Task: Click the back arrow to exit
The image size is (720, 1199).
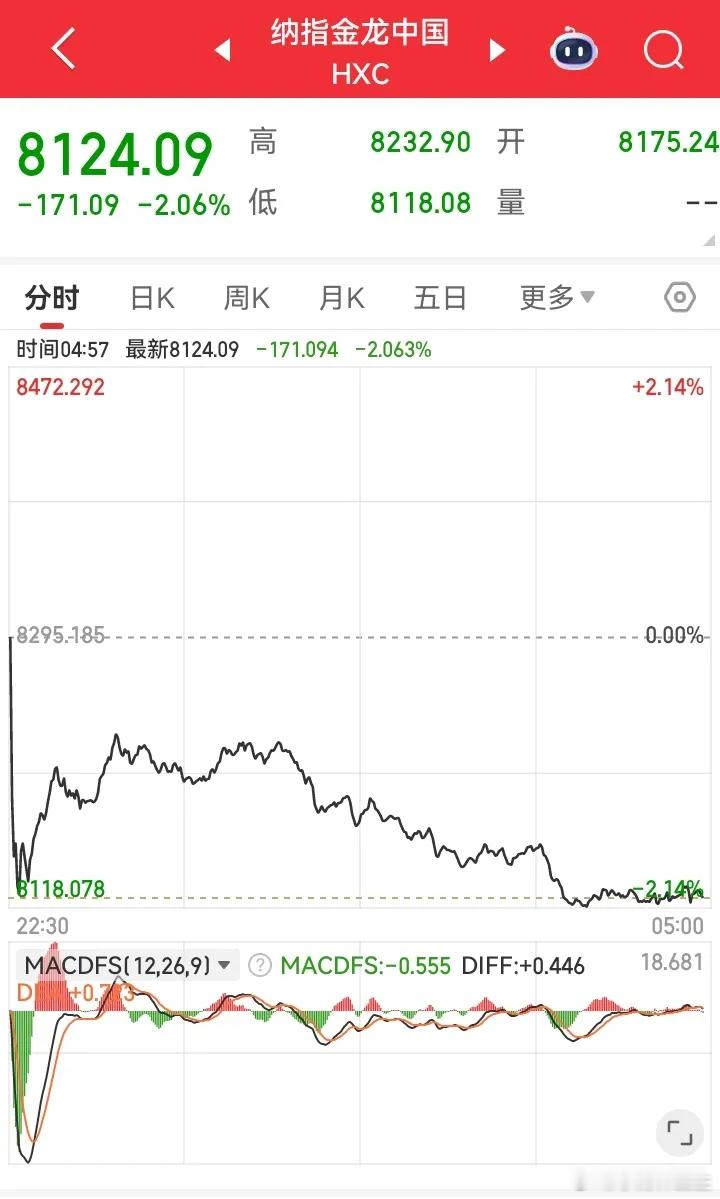Action: tap(62, 49)
